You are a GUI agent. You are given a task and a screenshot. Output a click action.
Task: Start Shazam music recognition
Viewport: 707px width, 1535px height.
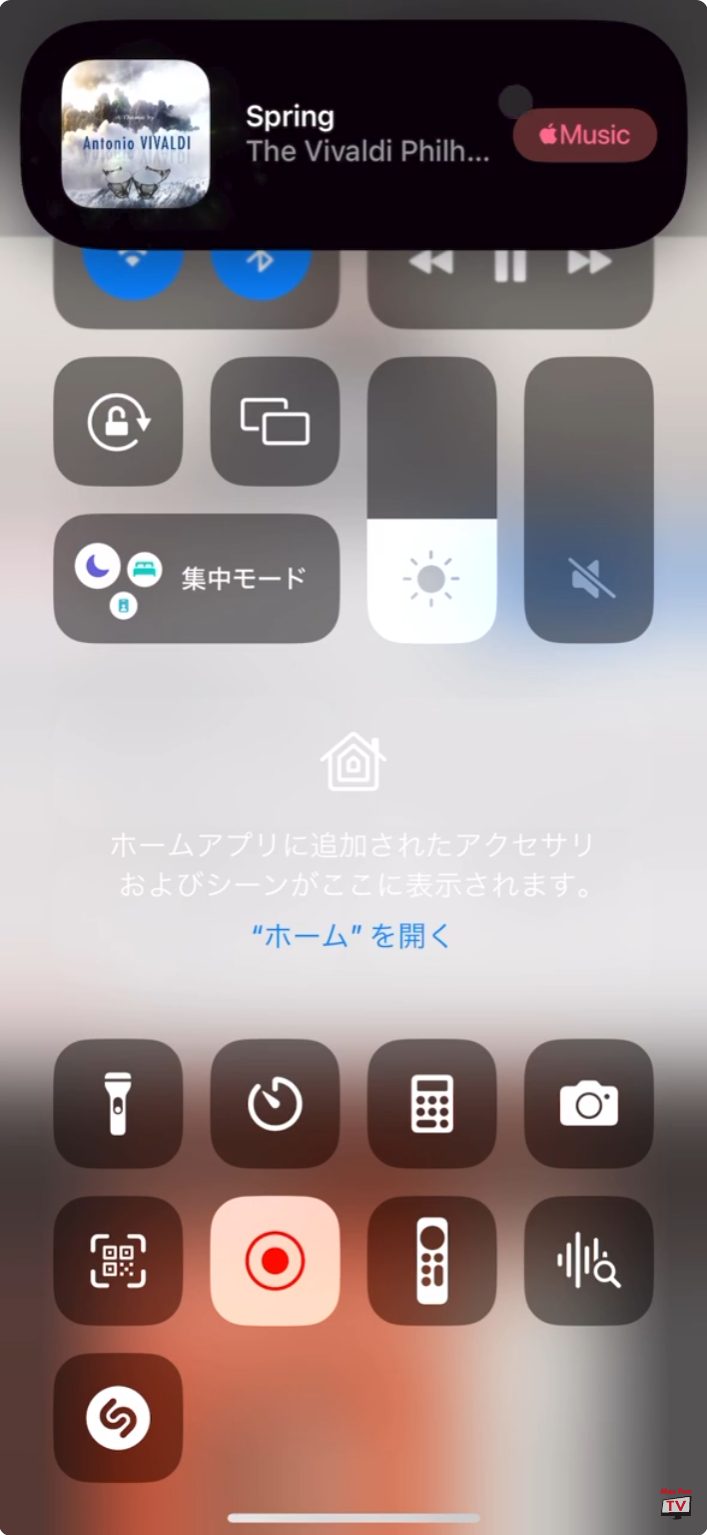(118, 1417)
